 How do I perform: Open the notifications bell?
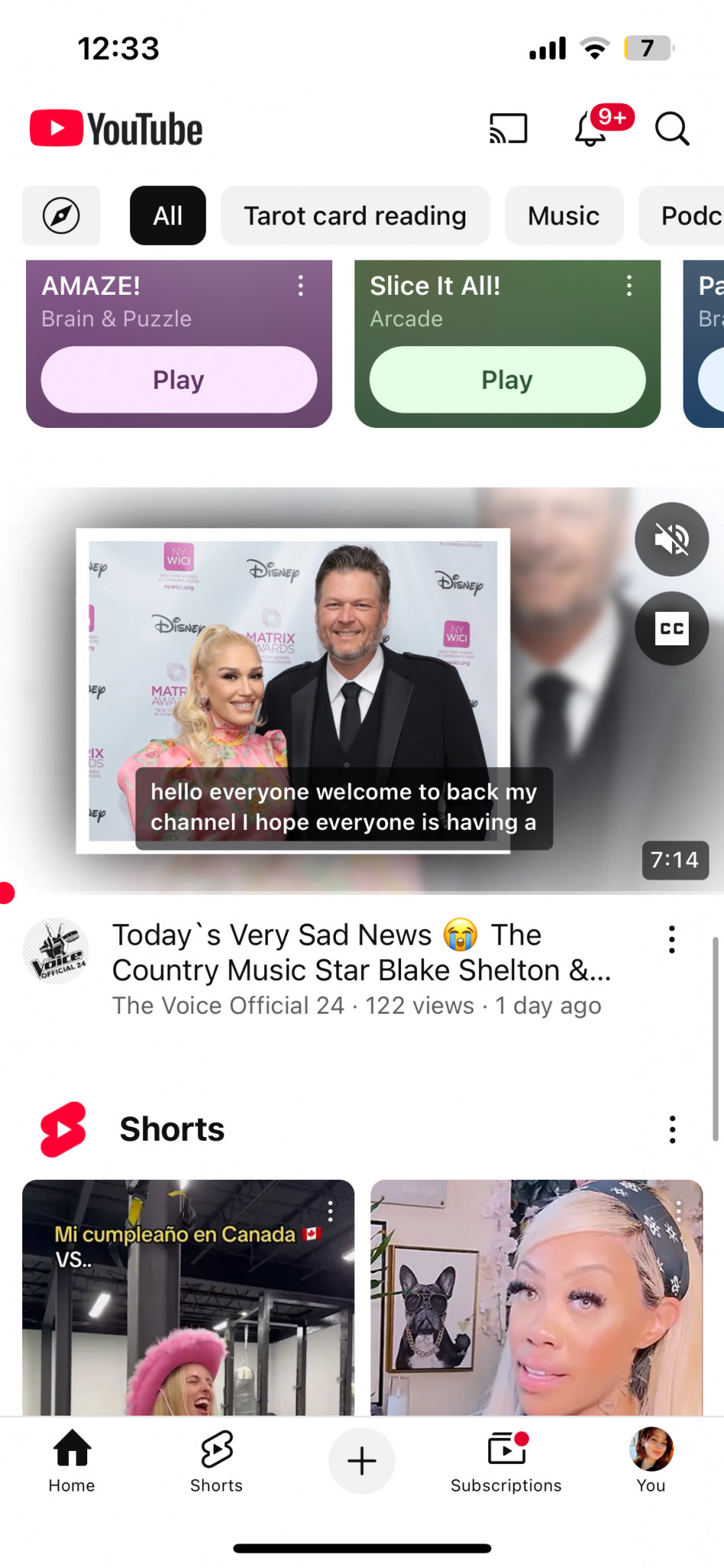pos(592,129)
